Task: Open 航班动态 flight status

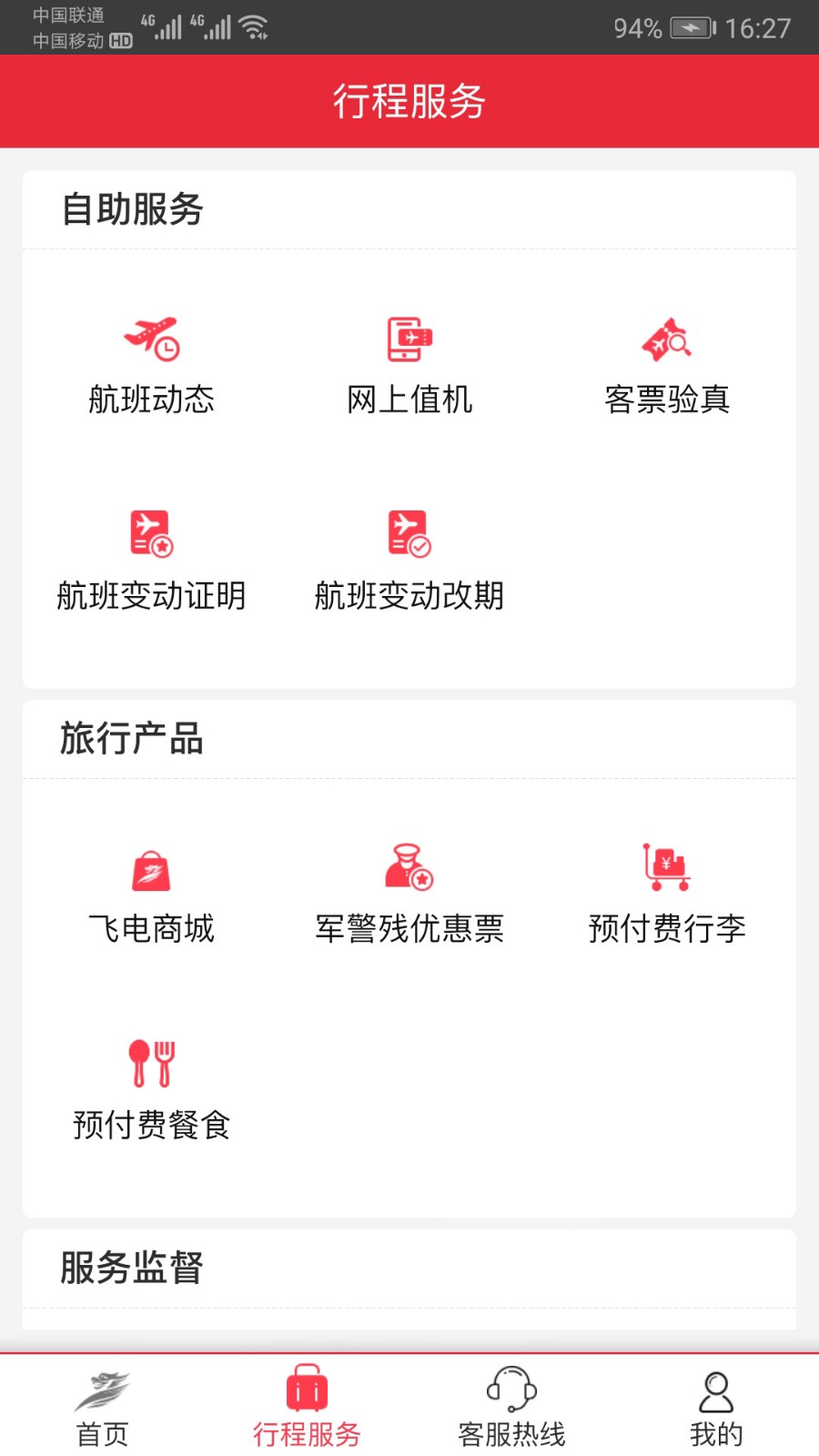Action: click(x=152, y=365)
